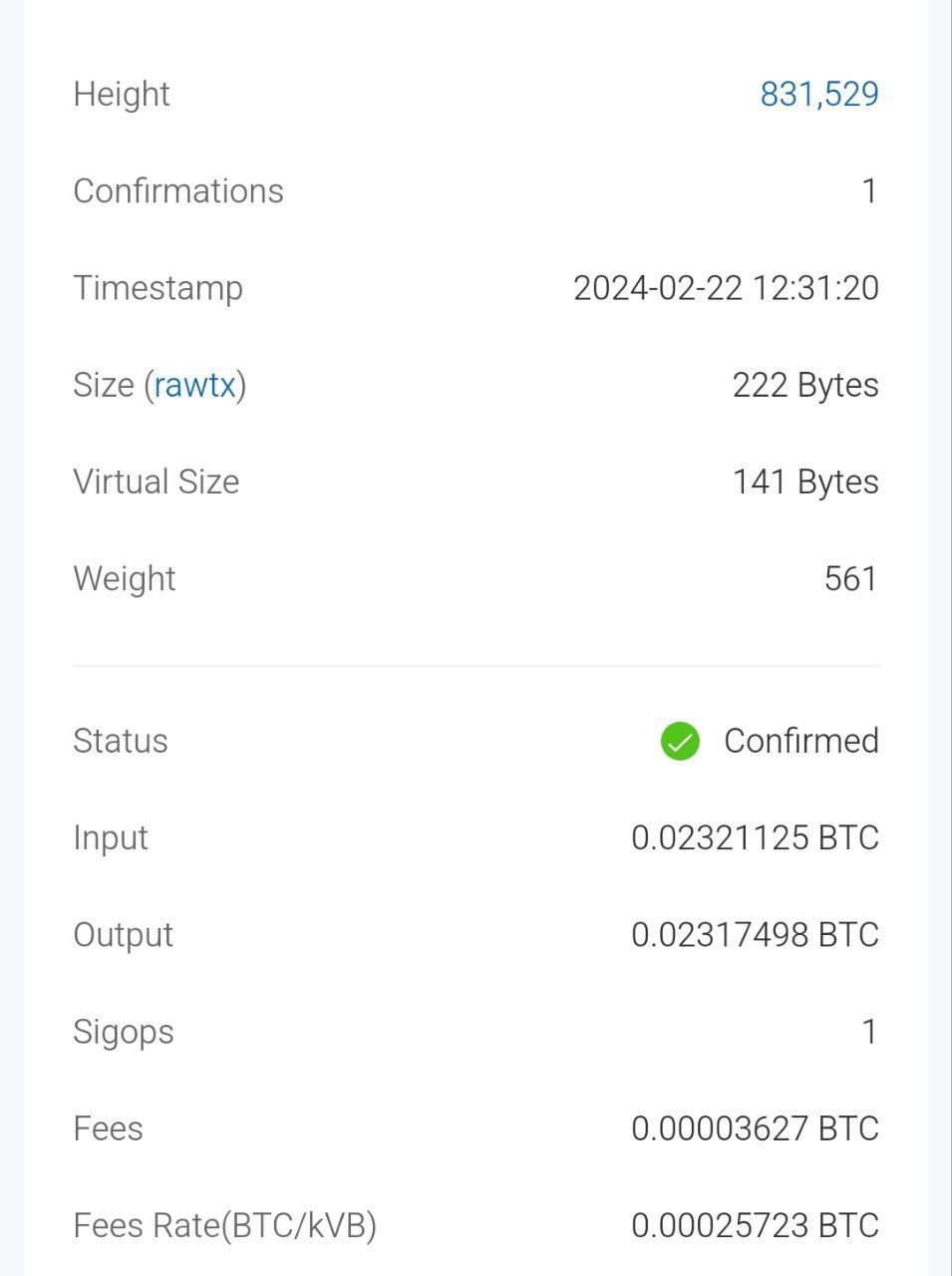This screenshot has height=1276, width=952.
Task: Open the rawtx link
Action: point(195,385)
